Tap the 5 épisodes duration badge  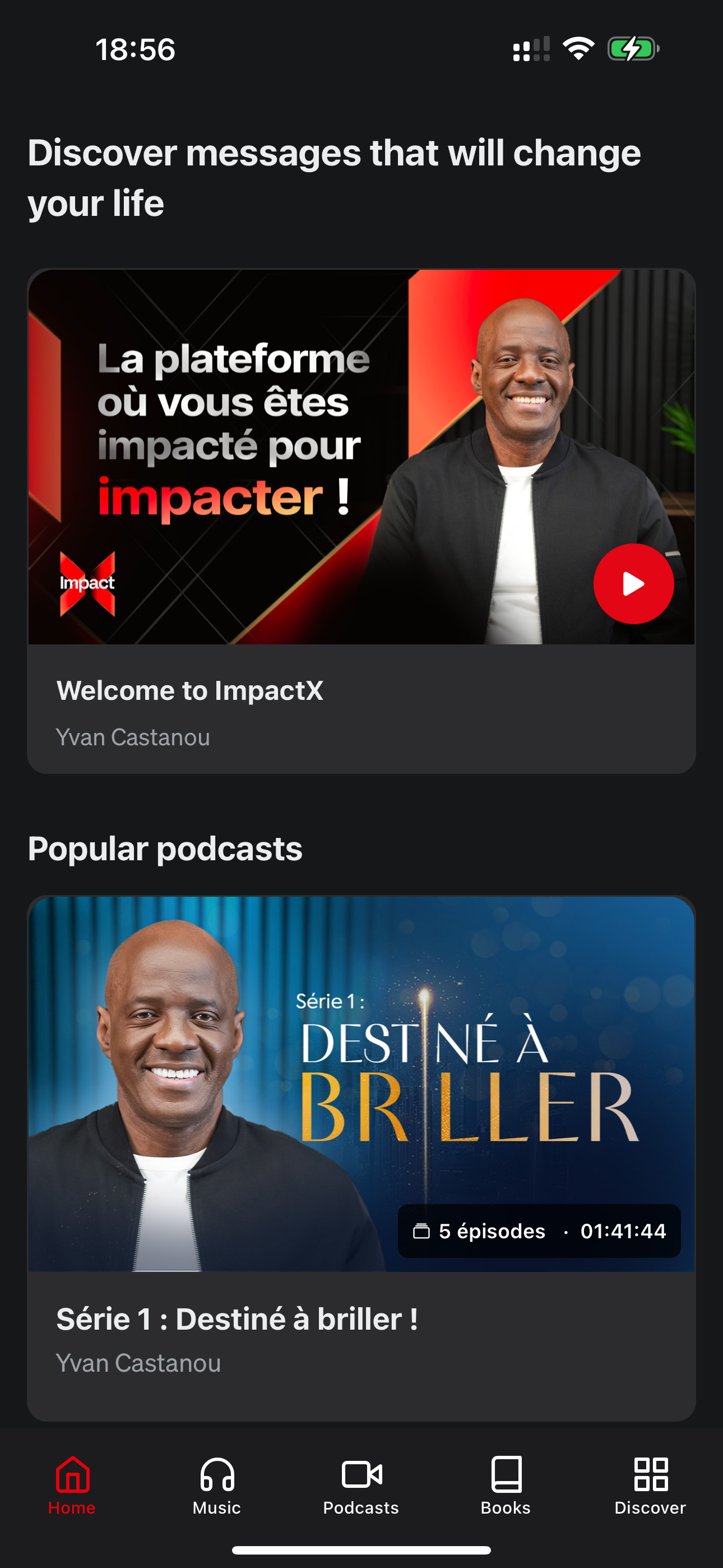point(539,1231)
